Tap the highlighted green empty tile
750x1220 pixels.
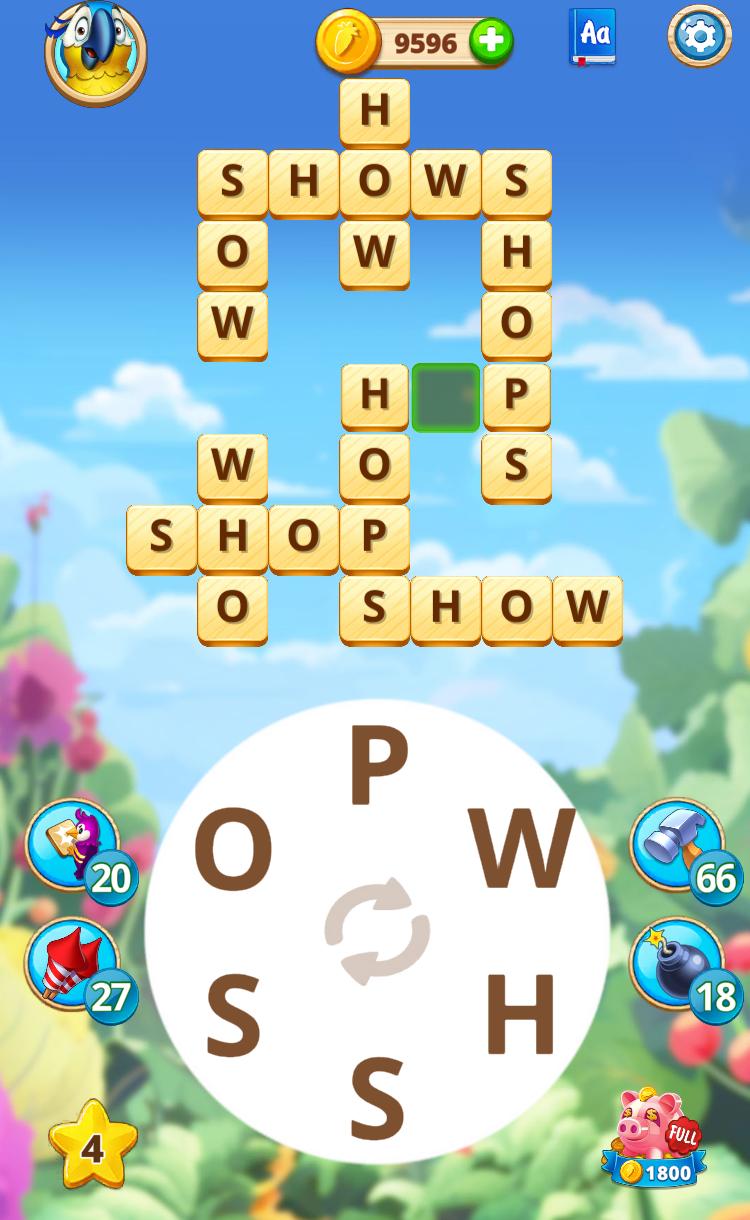[x=445, y=397]
